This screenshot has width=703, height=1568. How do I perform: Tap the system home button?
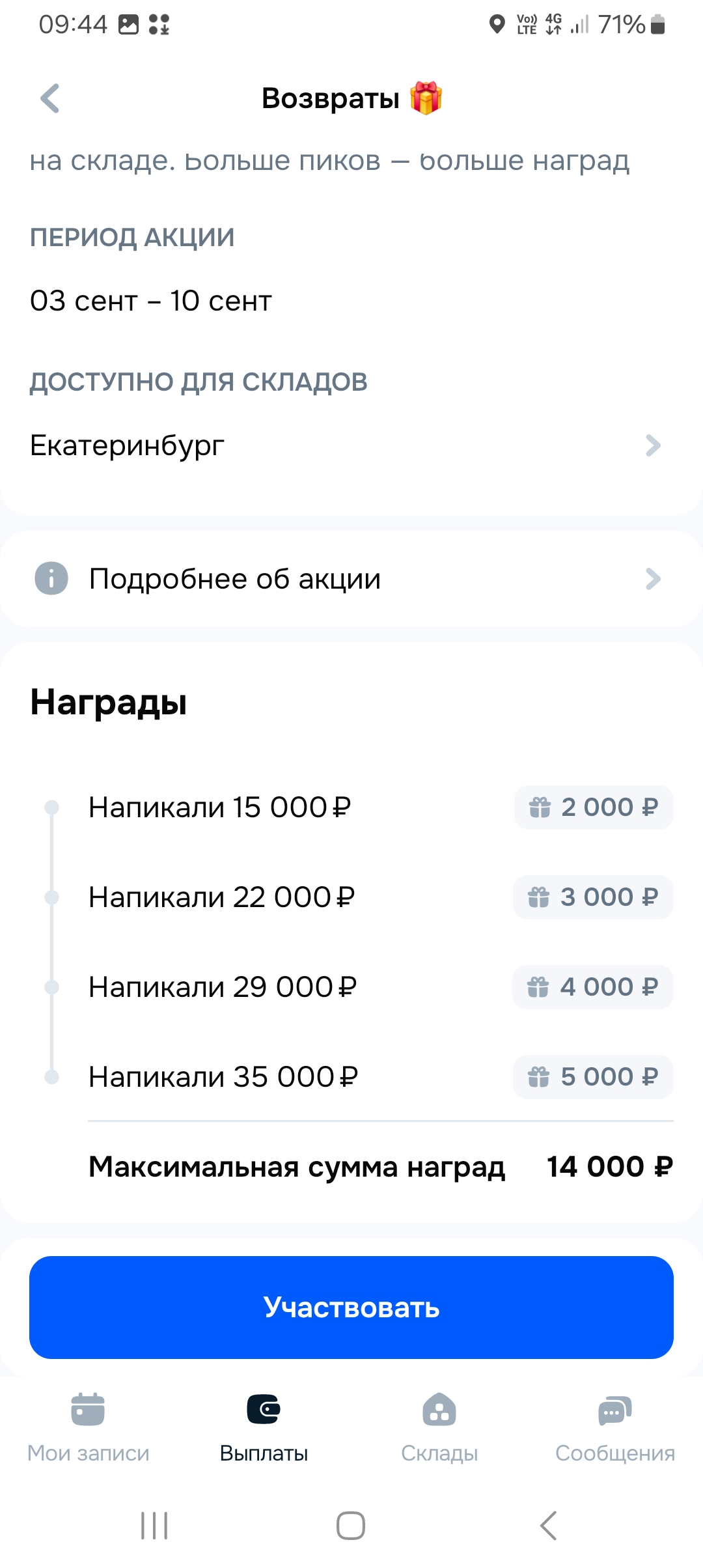pyautogui.click(x=351, y=1526)
